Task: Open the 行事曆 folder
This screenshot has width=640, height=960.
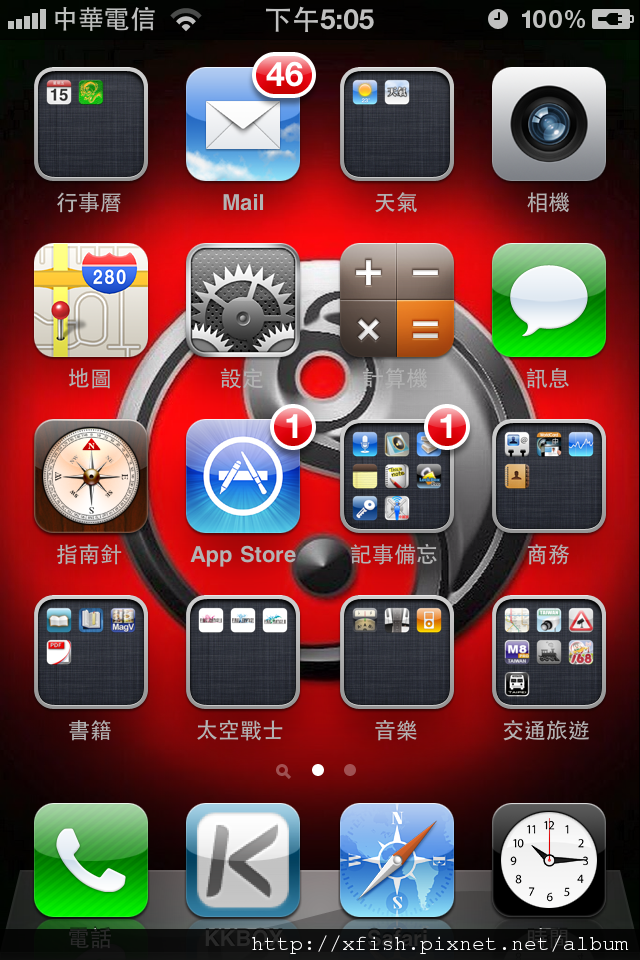Action: [91, 124]
